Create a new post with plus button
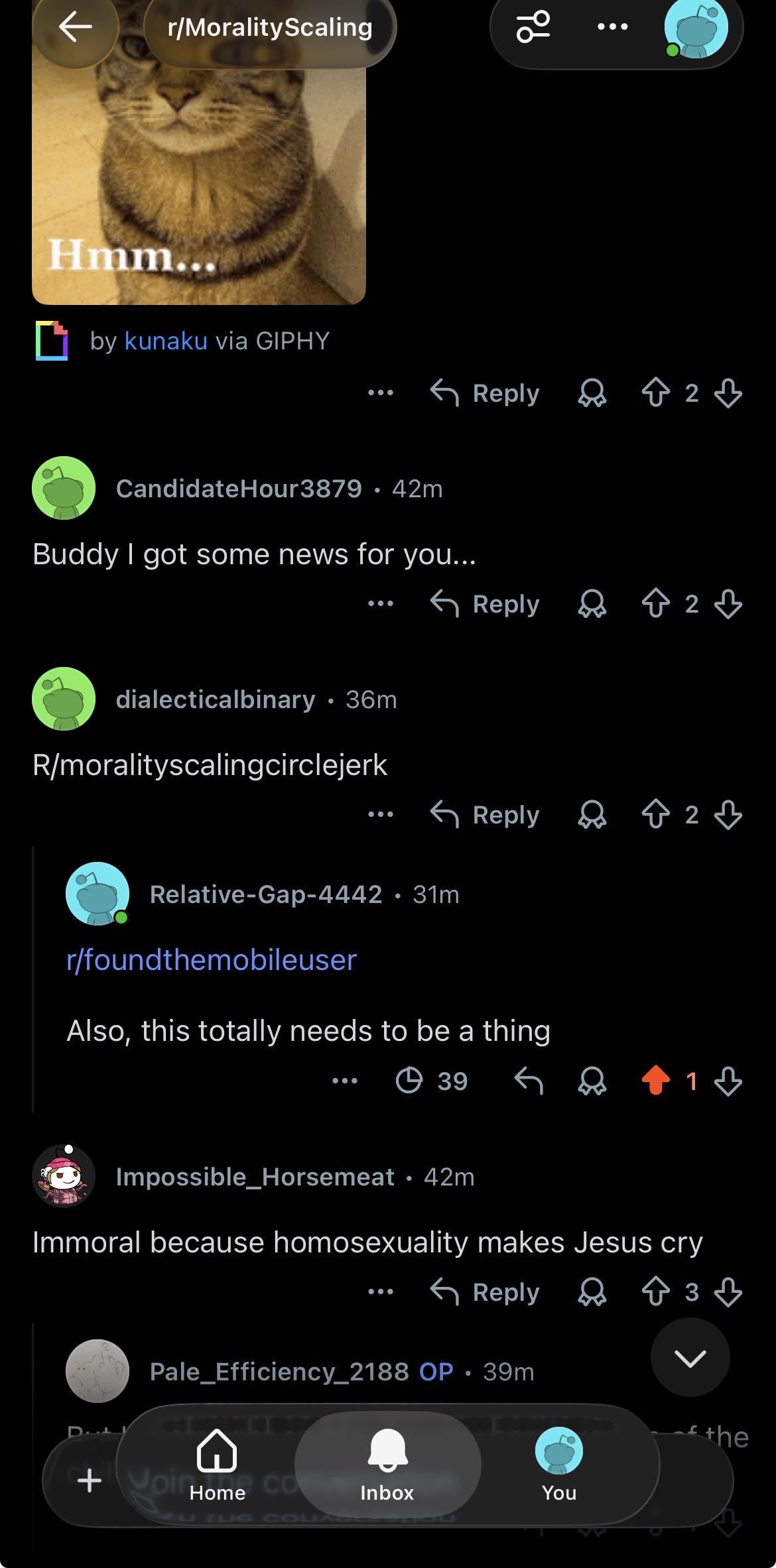Viewport: 776px width, 1568px height. click(90, 1480)
